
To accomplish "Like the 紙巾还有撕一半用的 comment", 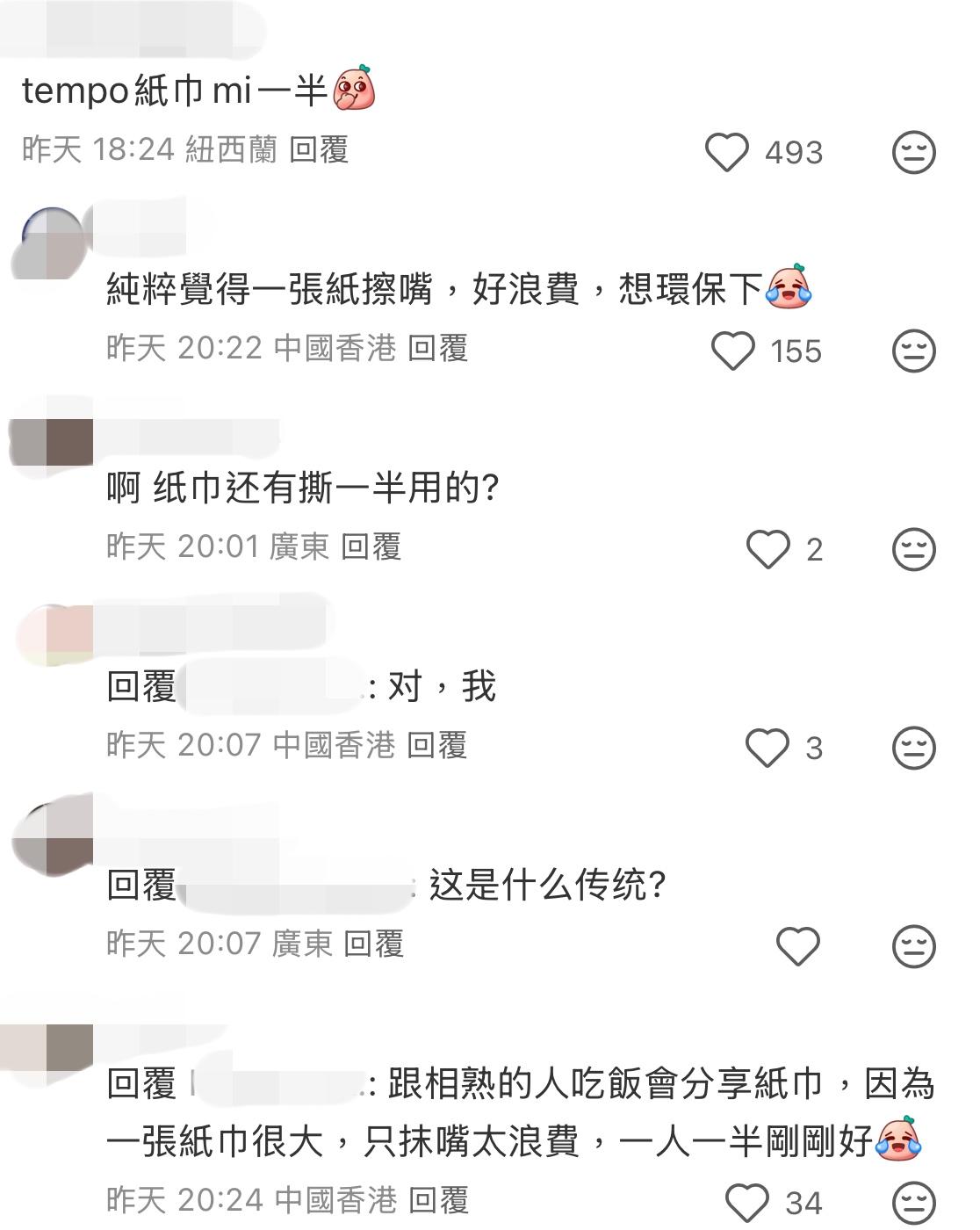I will point(767,550).
